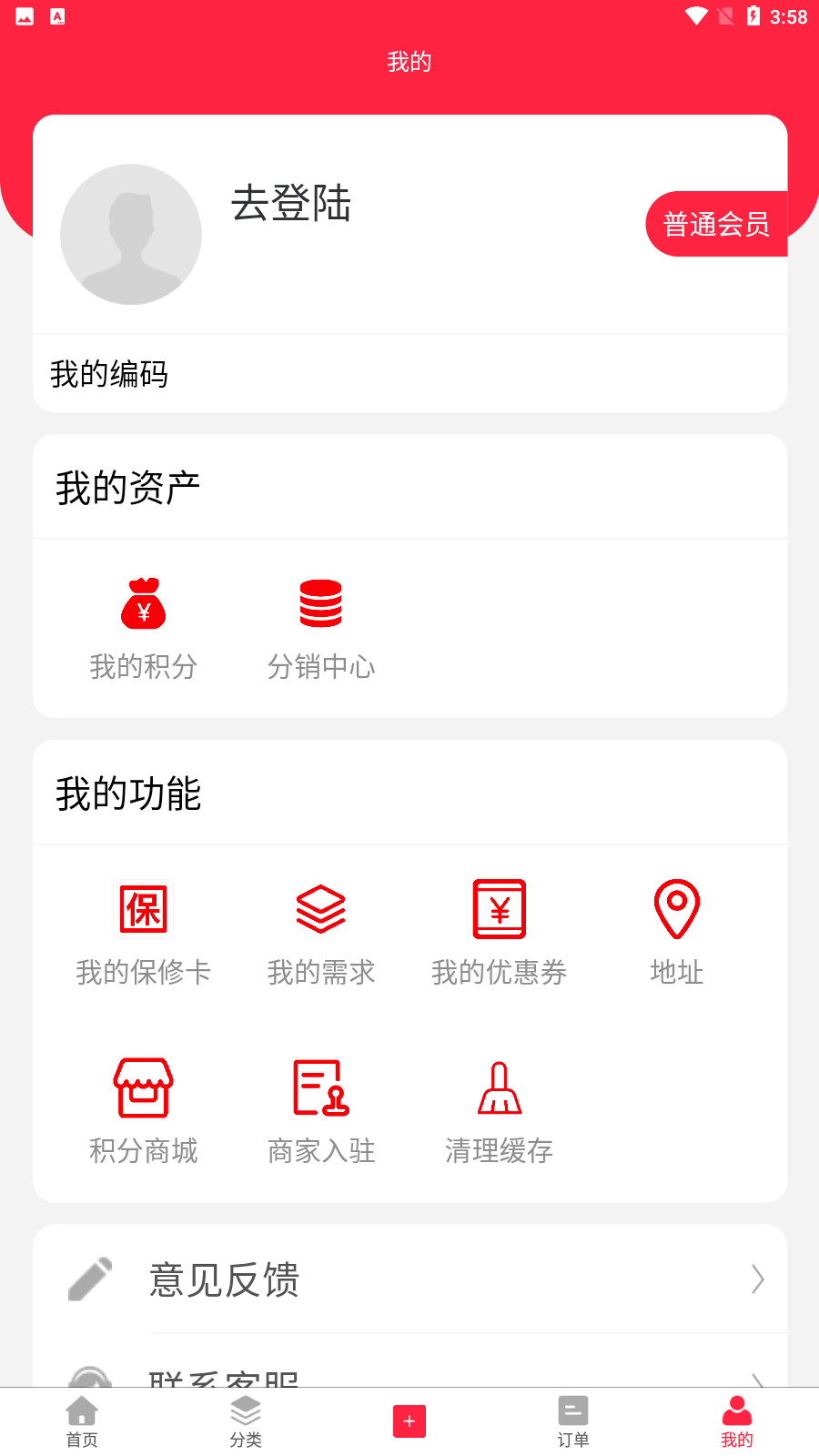Open 我的保修卡 warranty cards
This screenshot has width=819, height=1456.
143,933
